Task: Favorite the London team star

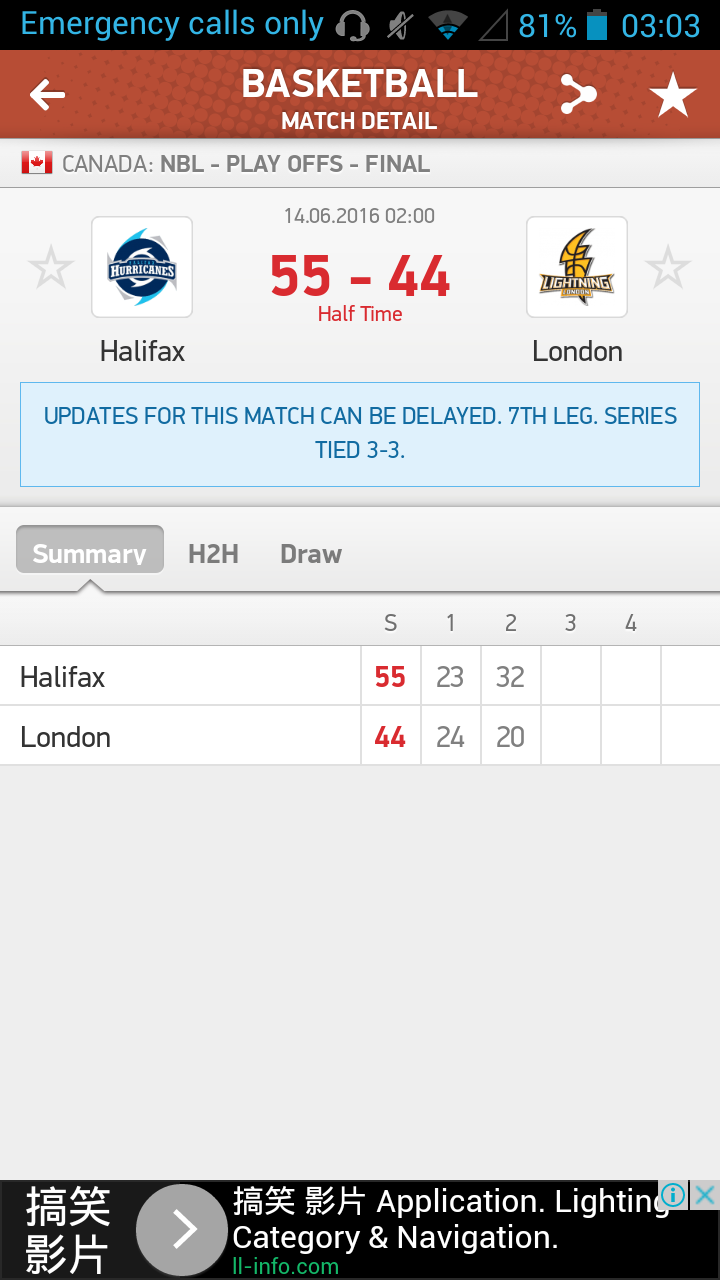Action: (667, 268)
